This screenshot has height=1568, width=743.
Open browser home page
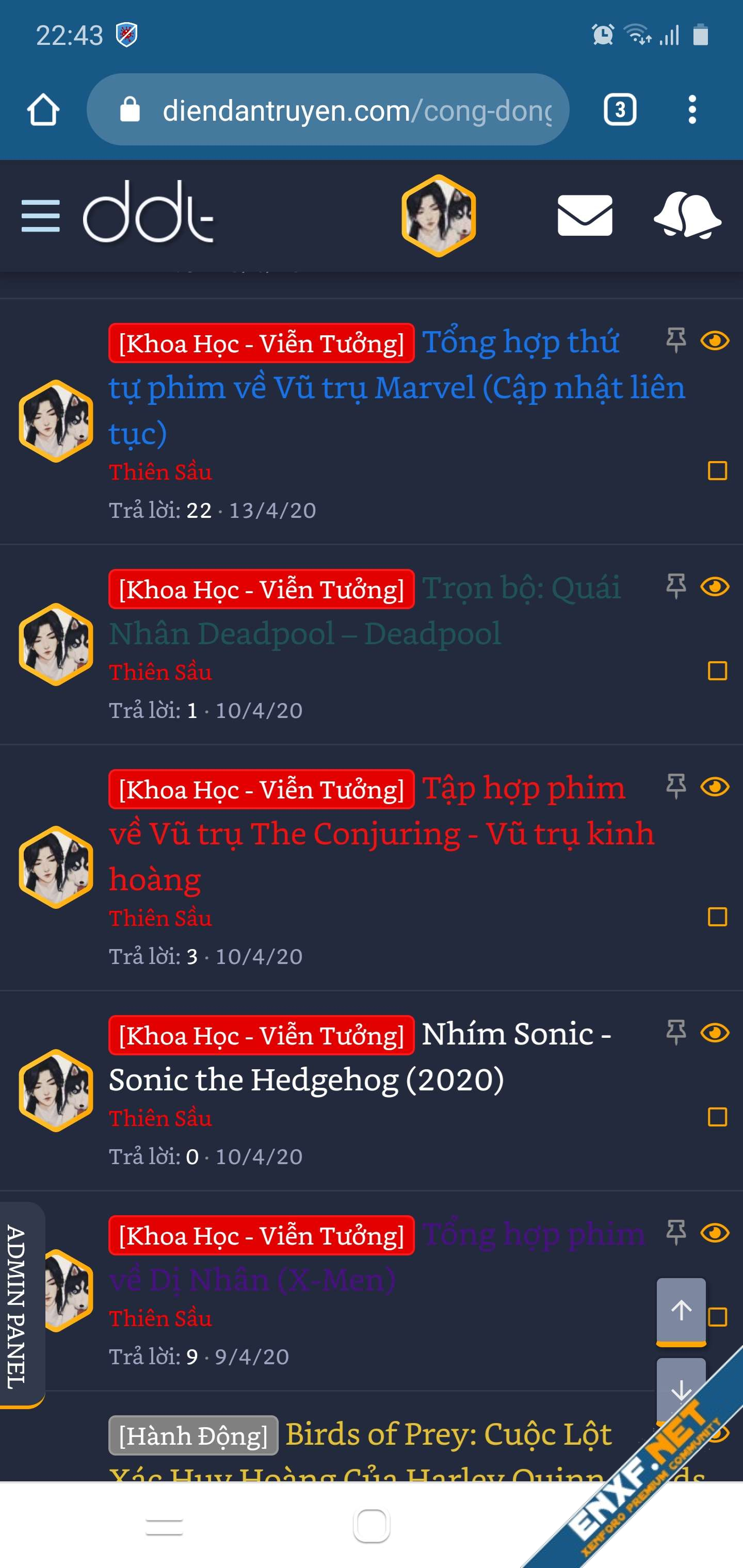tap(43, 110)
